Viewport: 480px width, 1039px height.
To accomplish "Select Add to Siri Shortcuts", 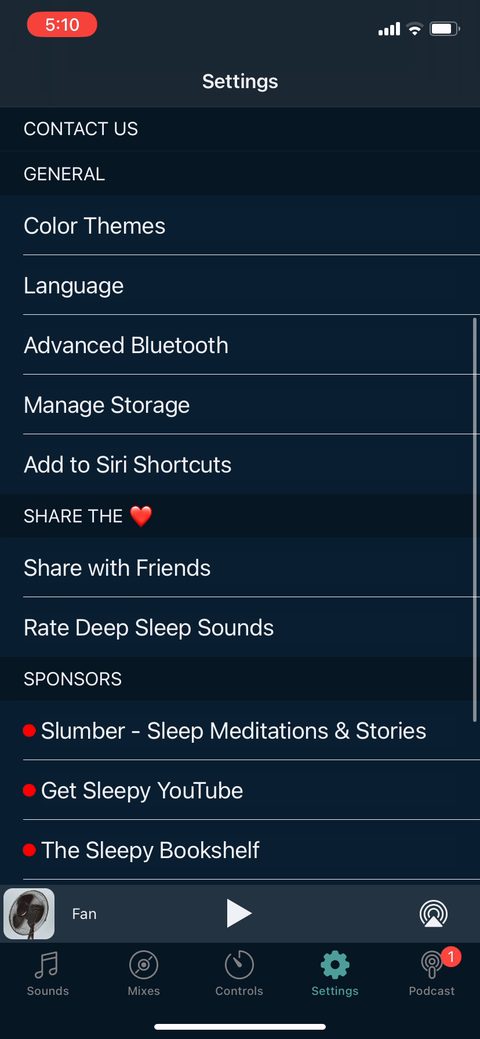I will pos(240,465).
